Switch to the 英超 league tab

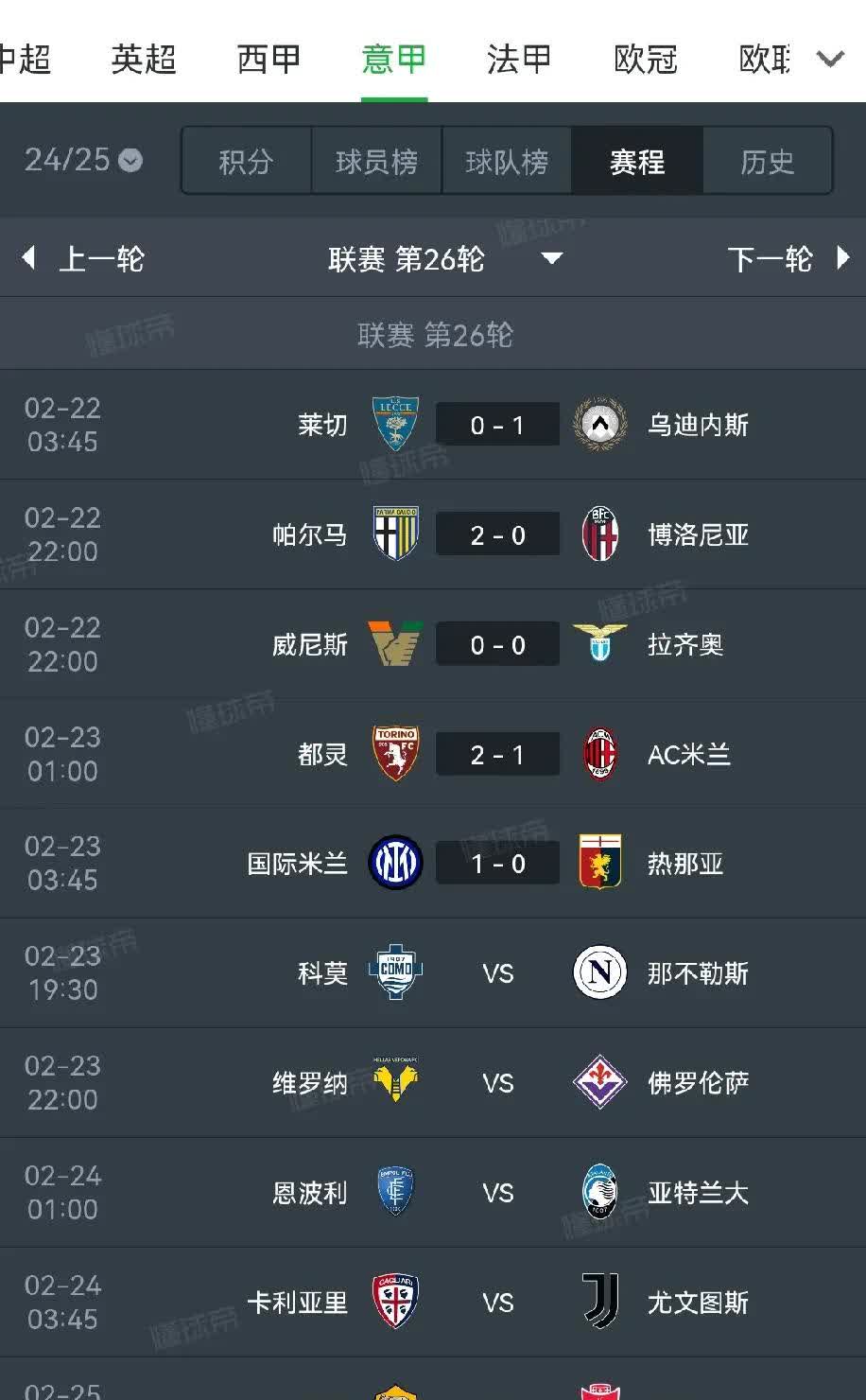[x=144, y=59]
